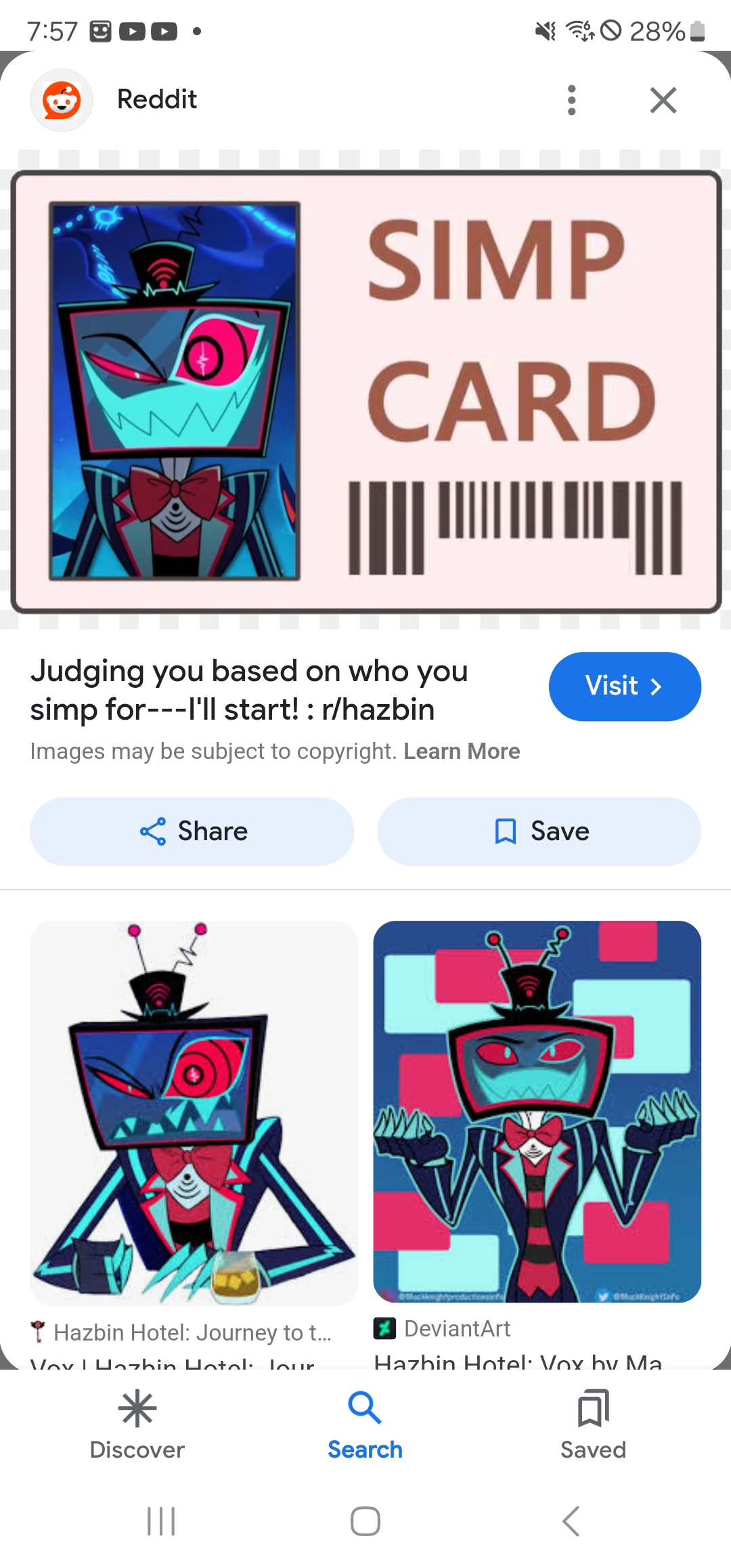Open recent apps from navigation bar
The image size is (731, 1568).
click(161, 1521)
